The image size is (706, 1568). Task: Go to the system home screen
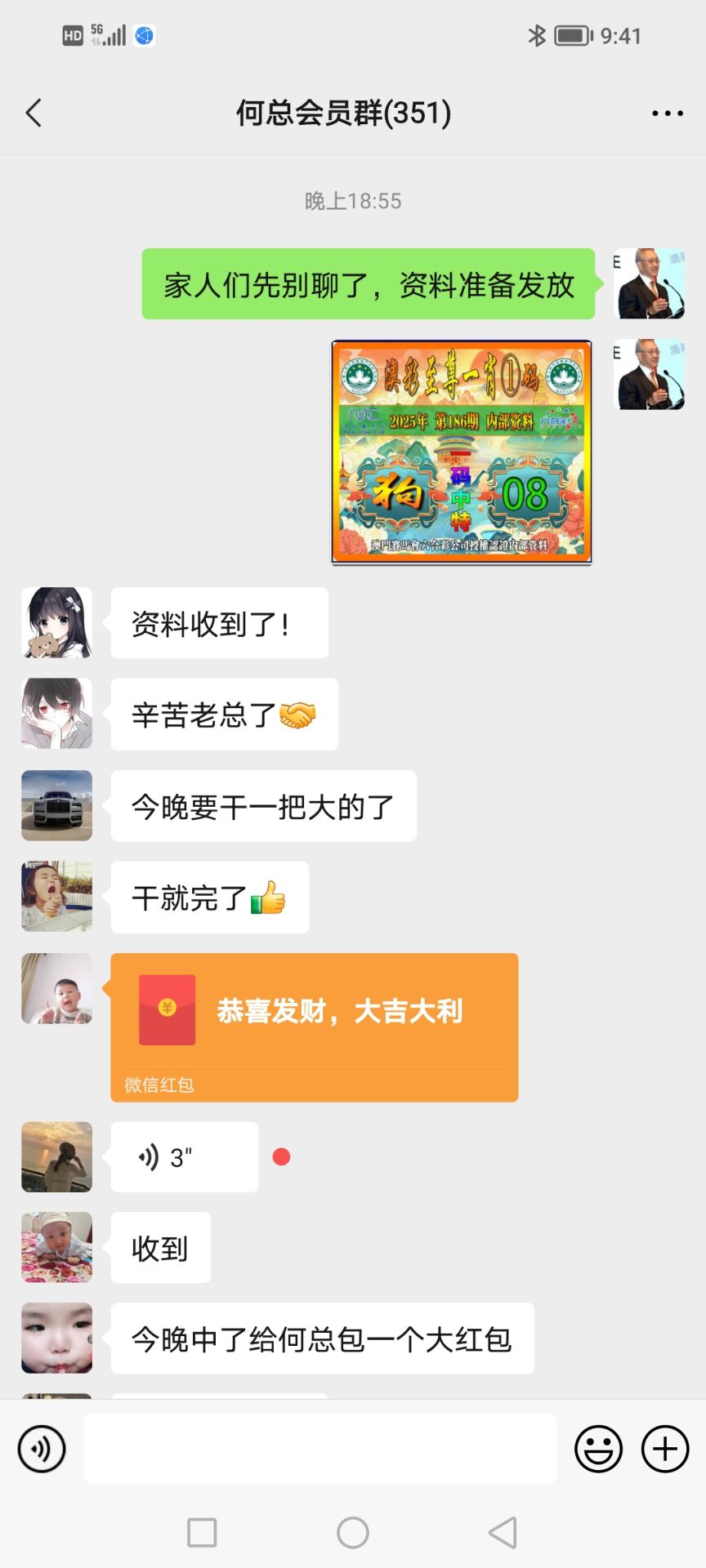pos(353,1533)
